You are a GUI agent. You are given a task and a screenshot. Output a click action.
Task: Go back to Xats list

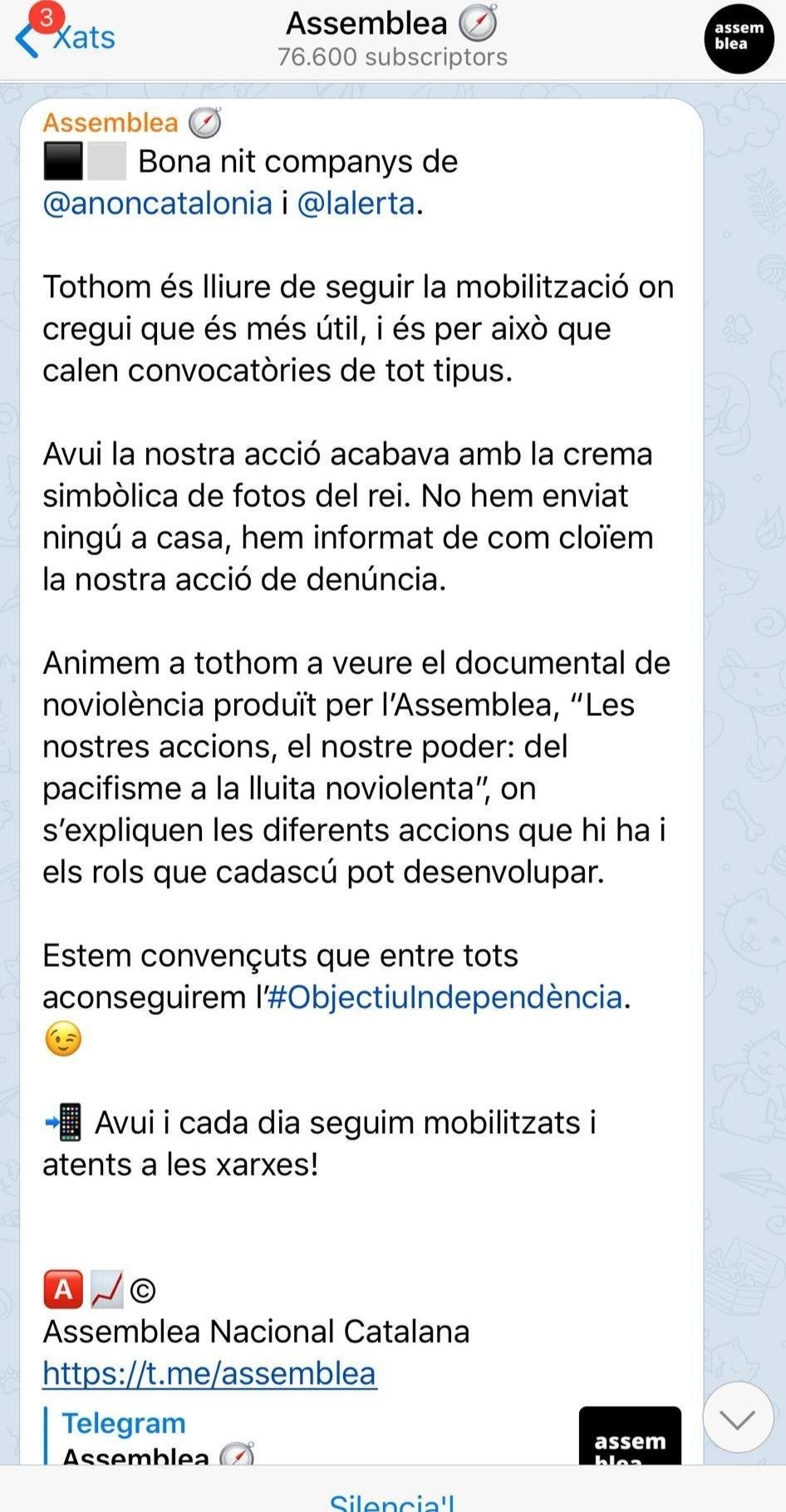65,37
